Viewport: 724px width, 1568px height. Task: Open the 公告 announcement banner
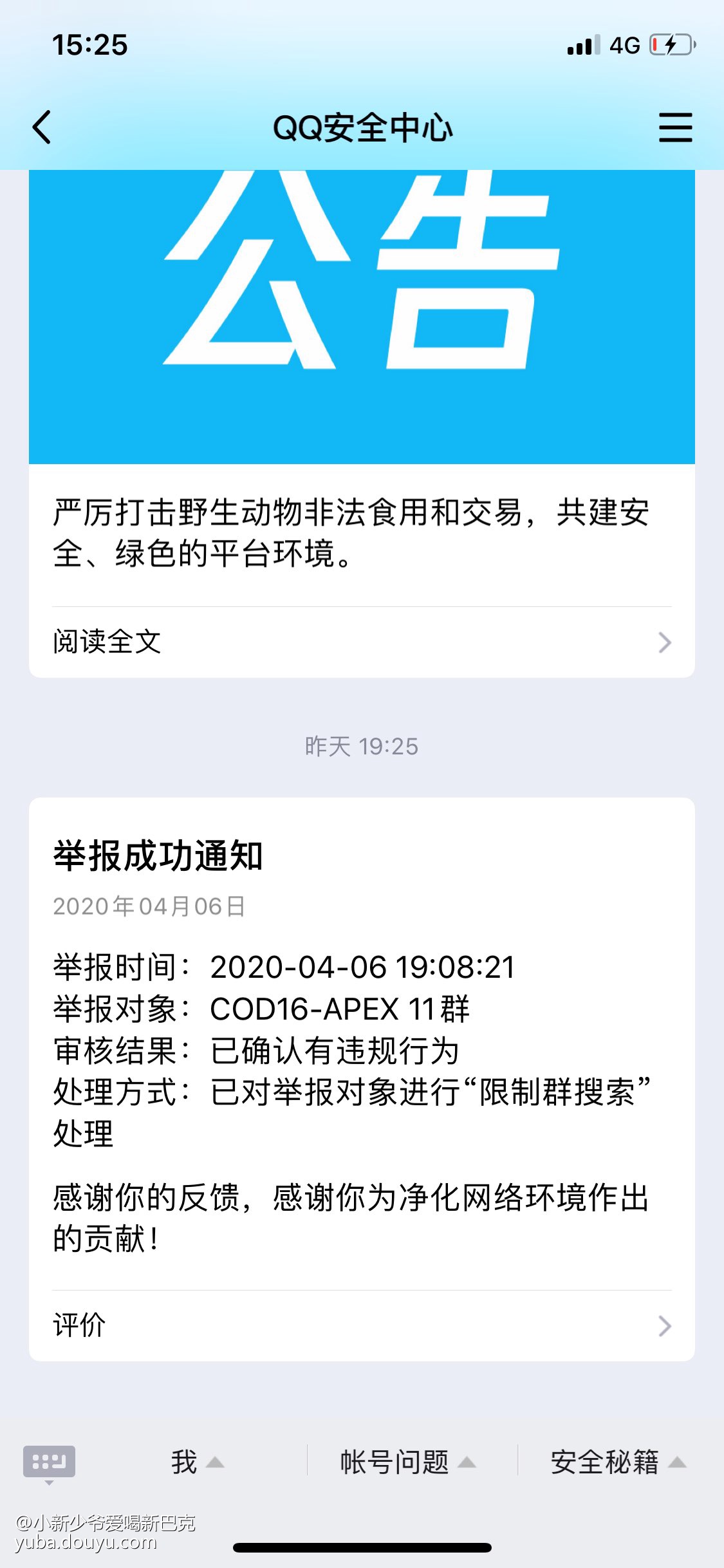[362, 315]
